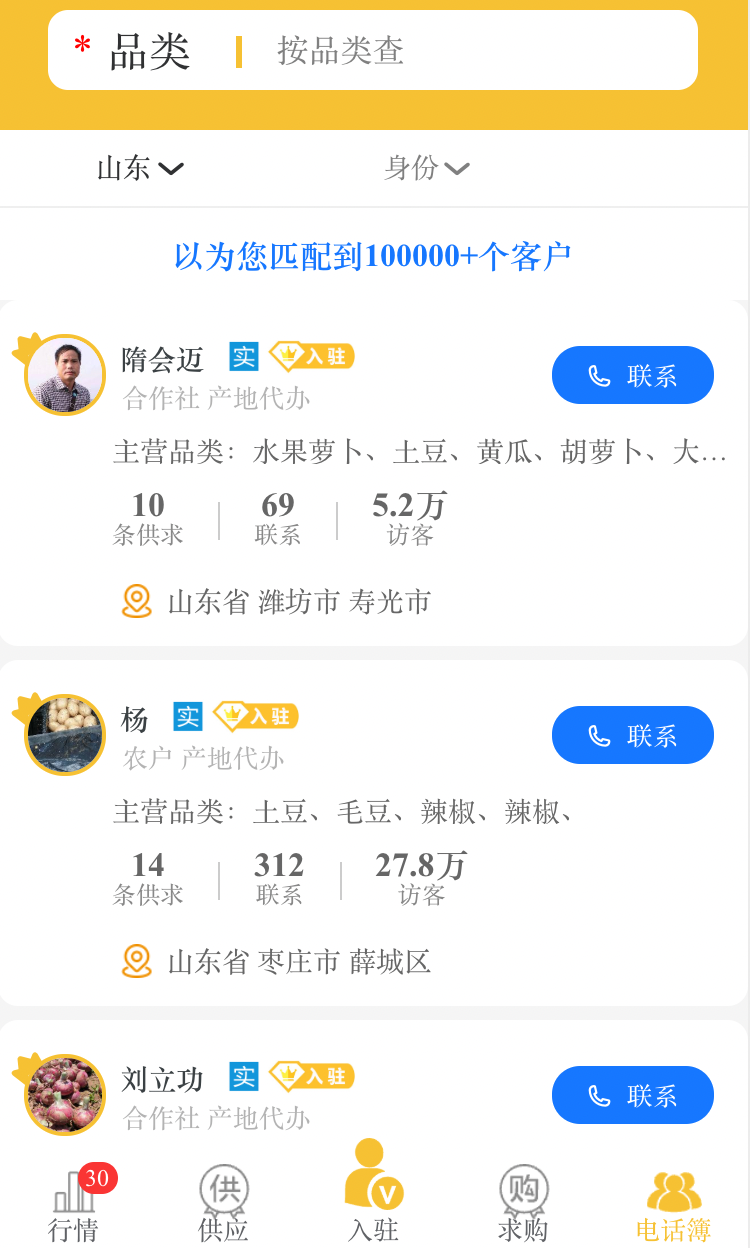
Task: Open the 行情 market tab icon
Action: pos(75,1190)
